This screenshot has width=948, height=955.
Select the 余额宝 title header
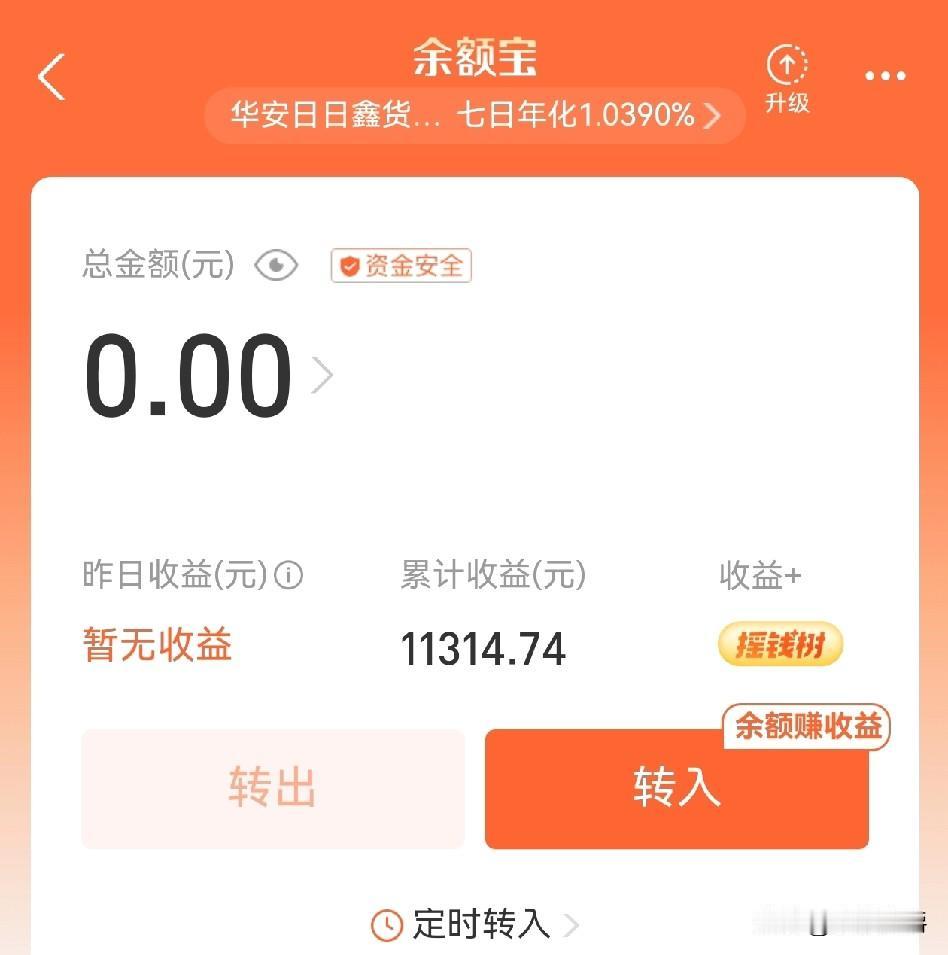coord(473,57)
